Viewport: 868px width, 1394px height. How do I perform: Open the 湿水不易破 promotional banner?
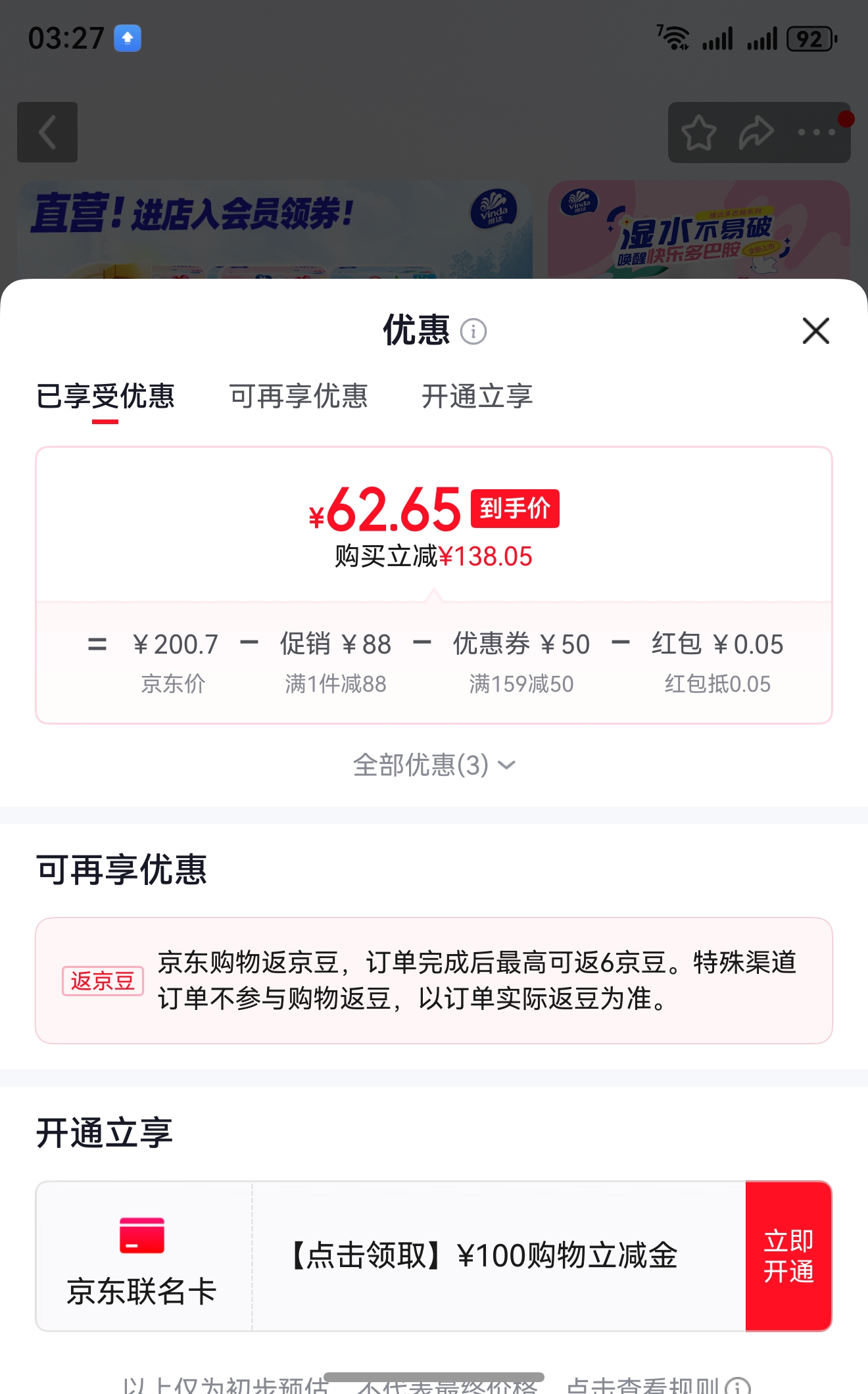(697, 230)
